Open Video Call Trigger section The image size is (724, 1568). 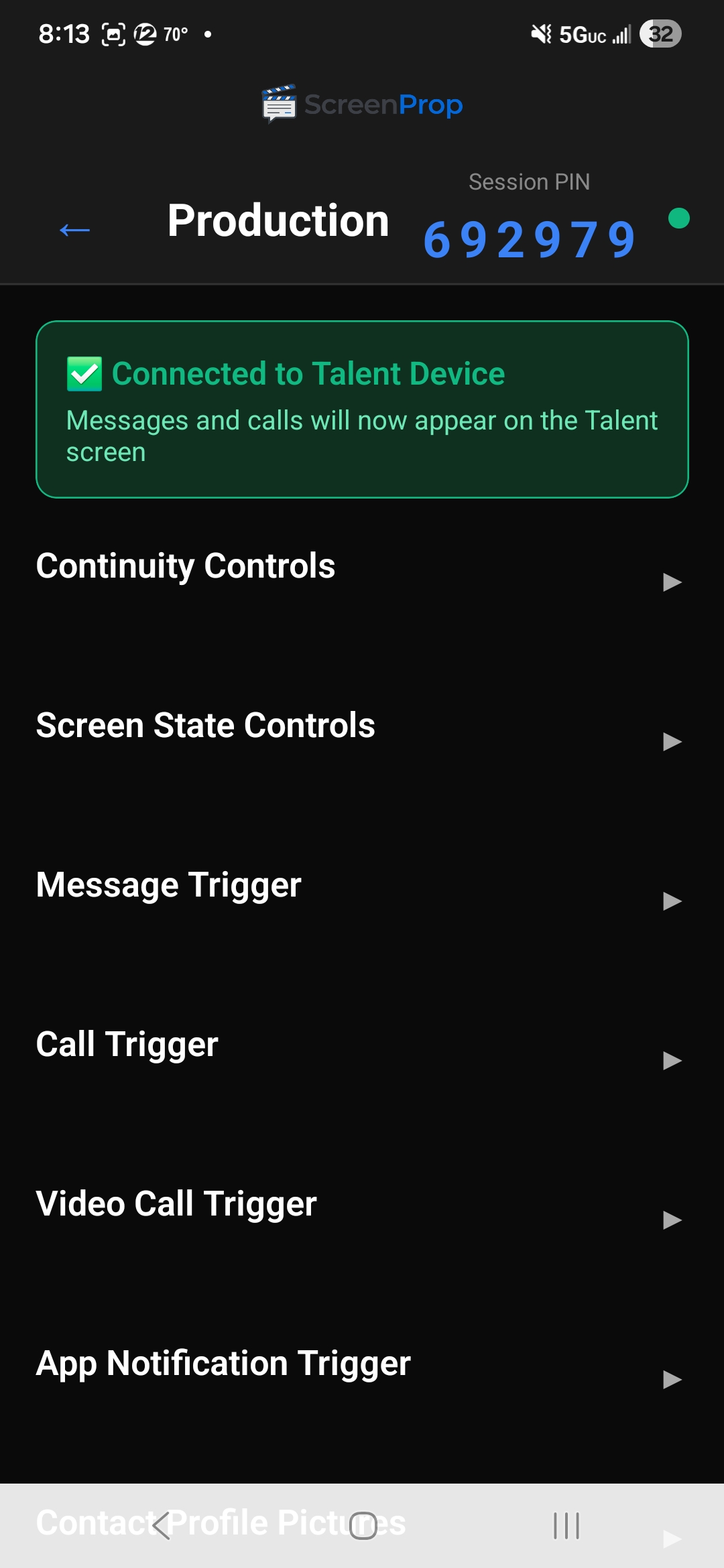click(x=671, y=1220)
